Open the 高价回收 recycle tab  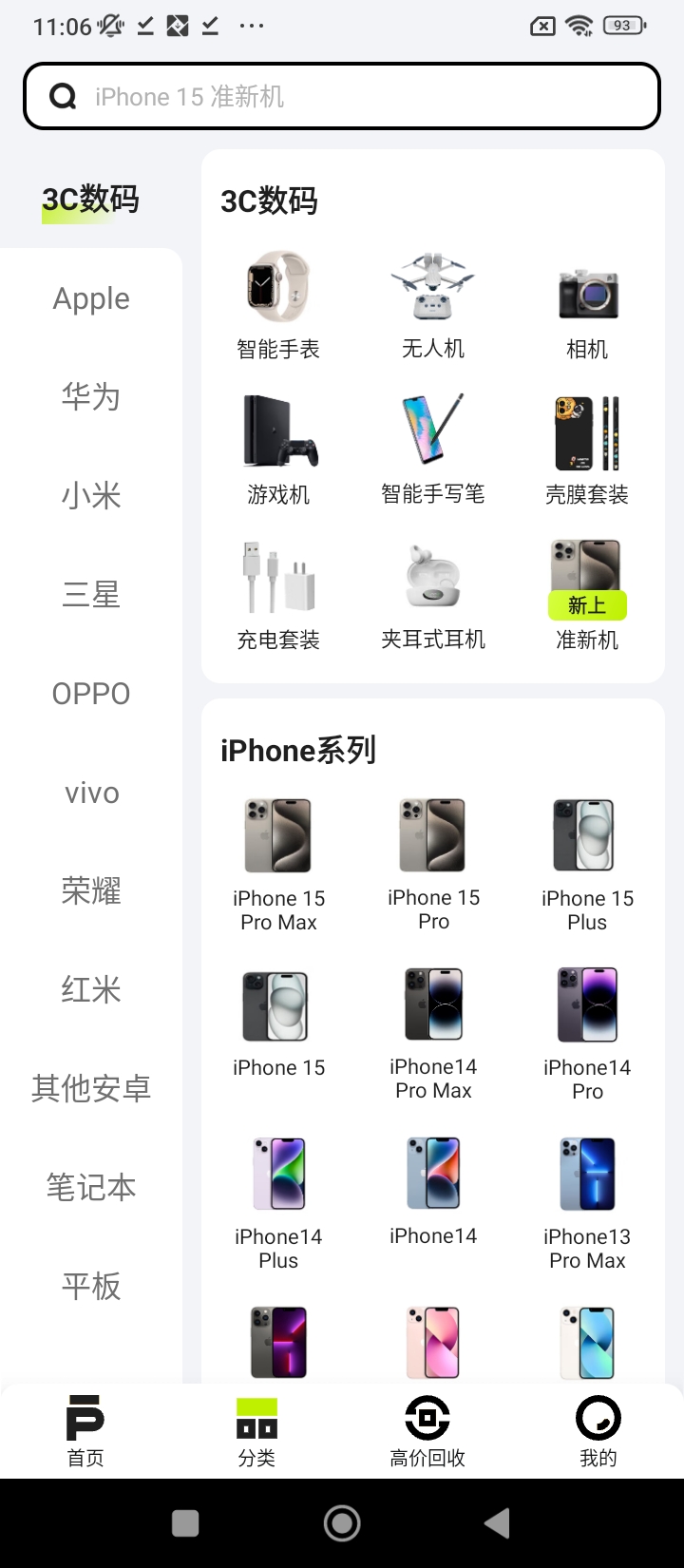pos(427,1431)
